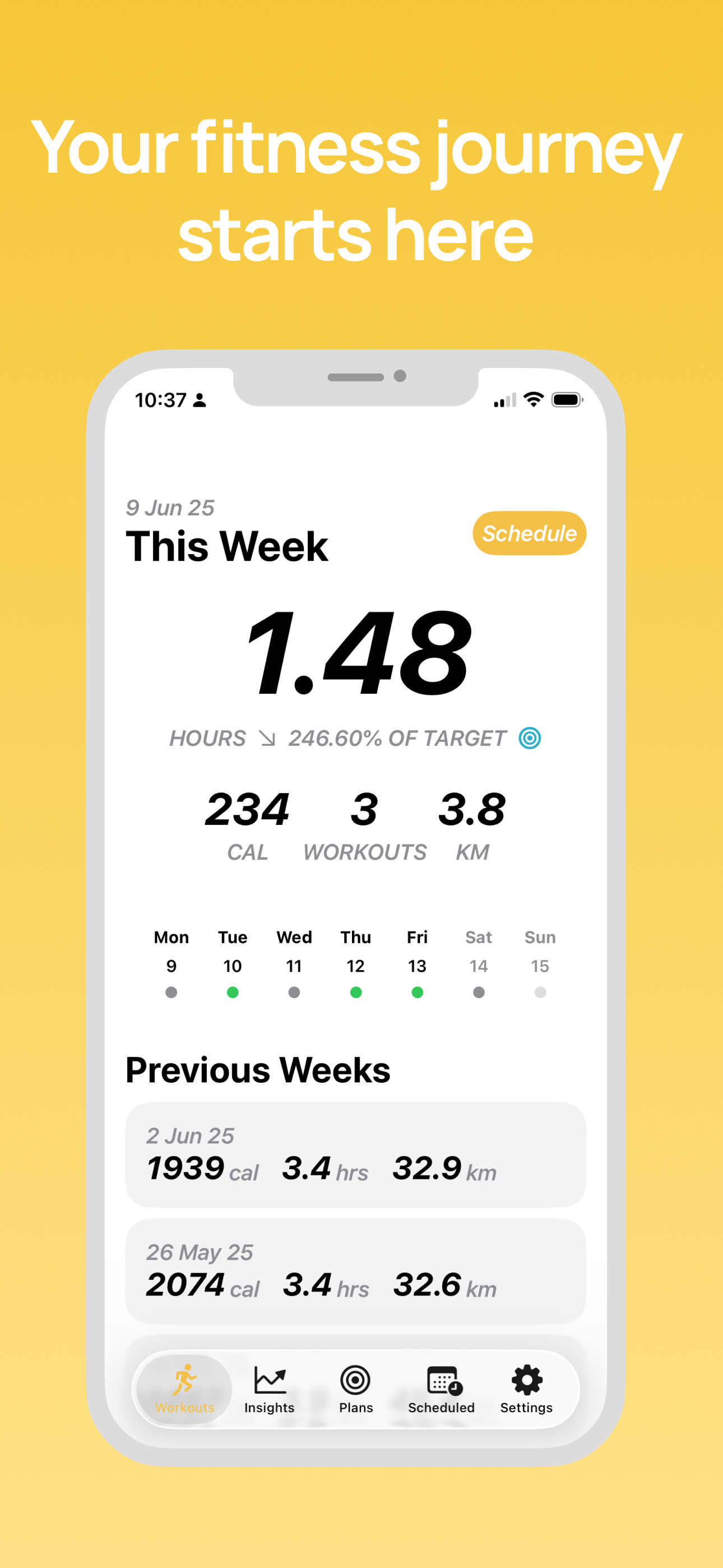The image size is (723, 1568).
Task: Click the 246.60% target progress indicator
Action: click(x=396, y=739)
